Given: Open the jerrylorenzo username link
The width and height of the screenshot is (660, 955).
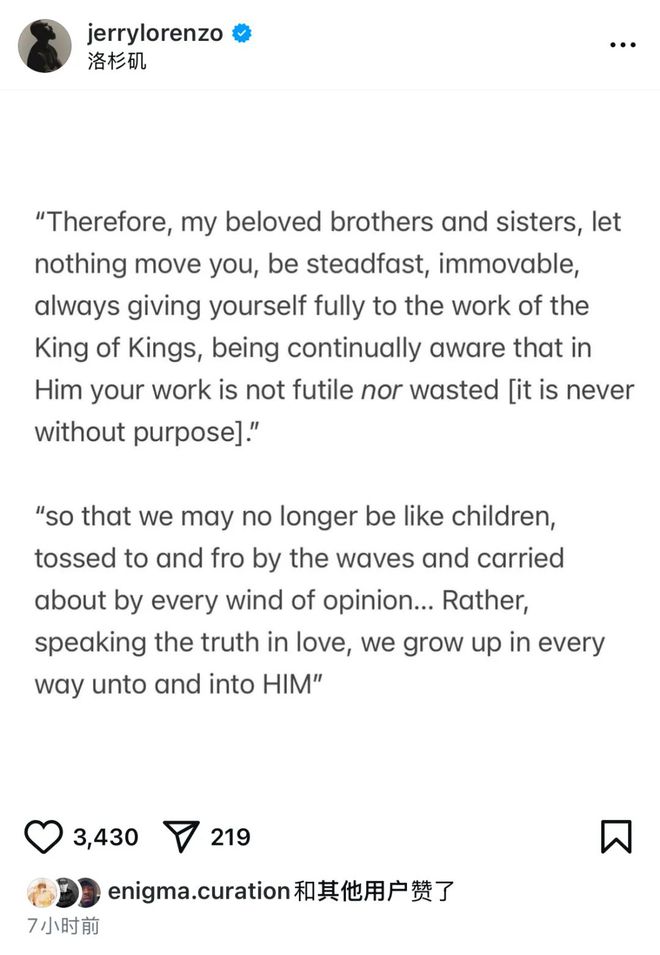Looking at the screenshot, I should (x=154, y=33).
